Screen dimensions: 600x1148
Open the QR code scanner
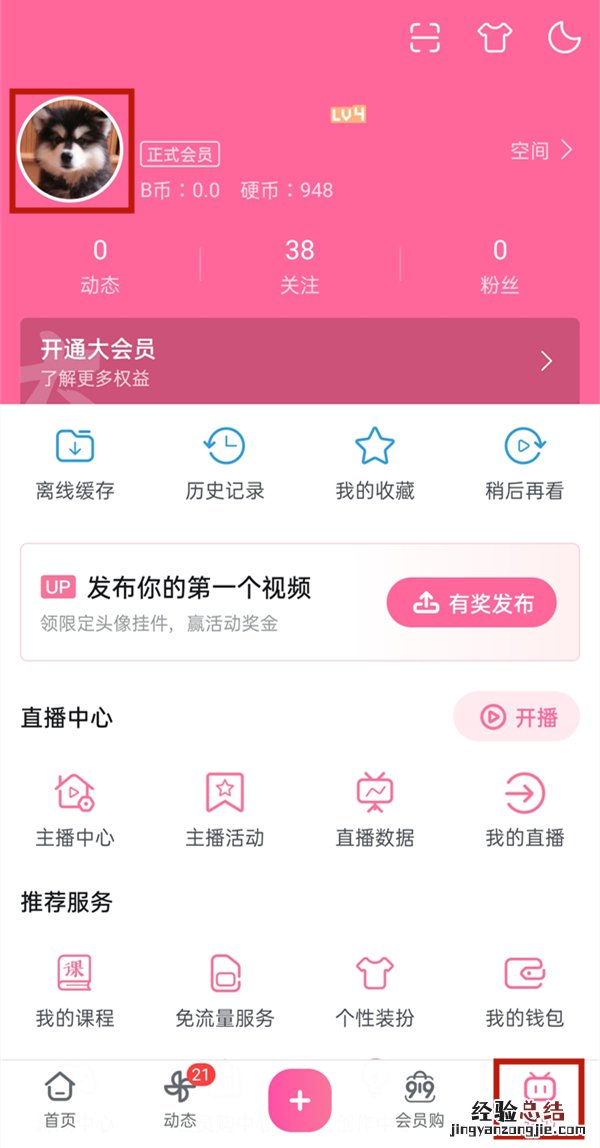pyautogui.click(x=425, y=38)
